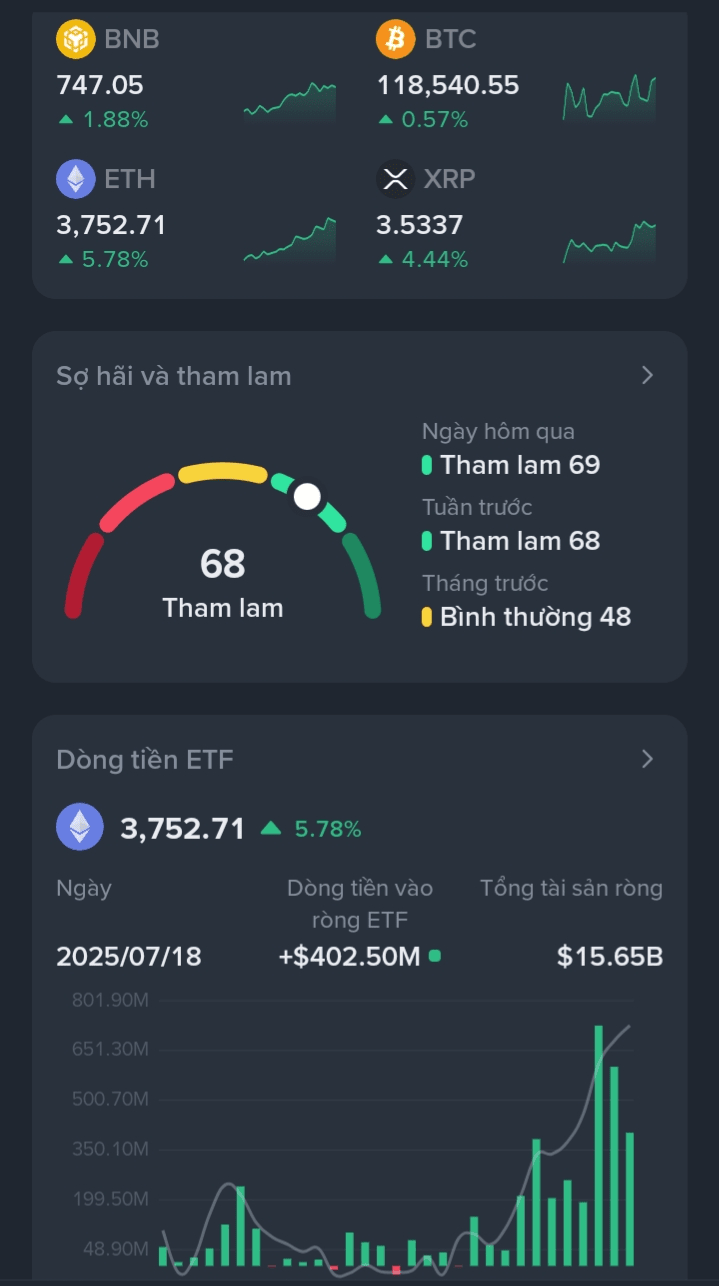The image size is (719, 1286).
Task: Expand Sợ hãi và tham lam details
Action: 647,375
